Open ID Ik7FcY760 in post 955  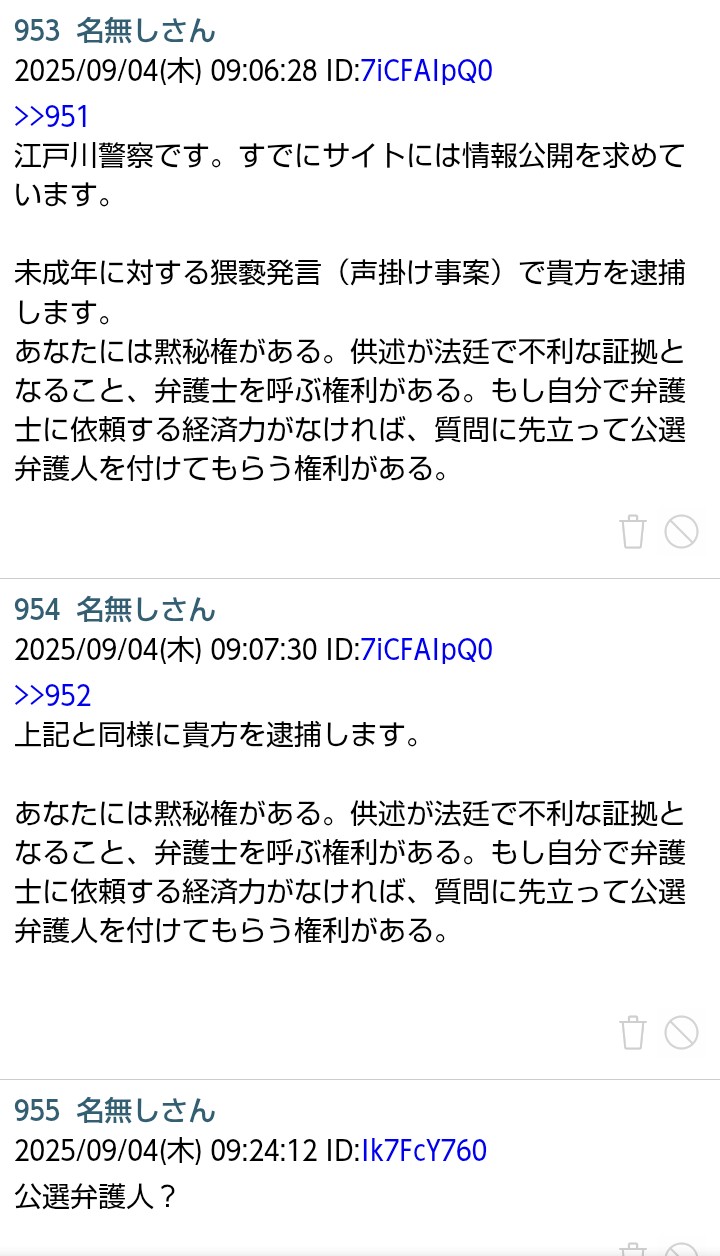pyautogui.click(x=422, y=1151)
